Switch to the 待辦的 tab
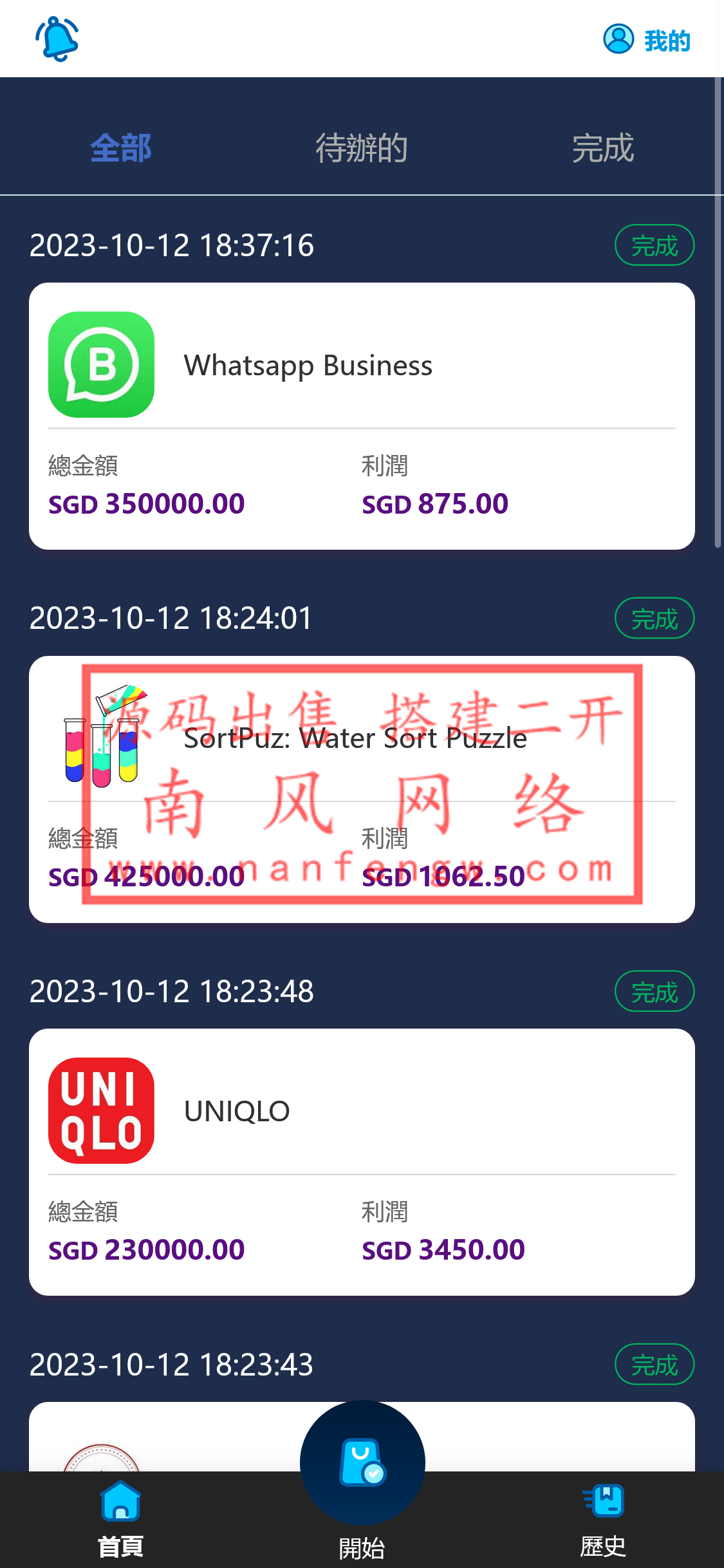The image size is (724, 1568). coord(362,149)
